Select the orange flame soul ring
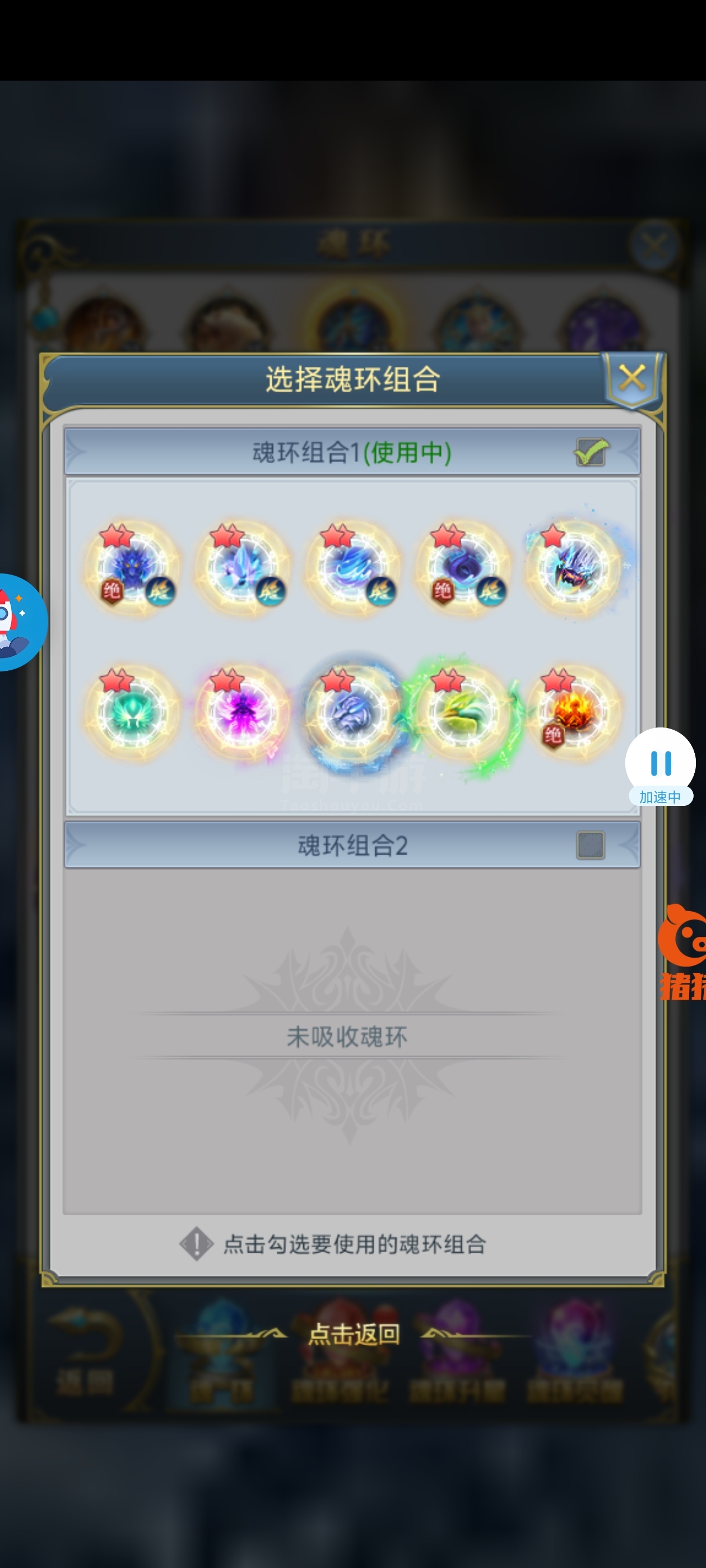Viewport: 706px width, 1568px height. pyautogui.click(x=573, y=712)
